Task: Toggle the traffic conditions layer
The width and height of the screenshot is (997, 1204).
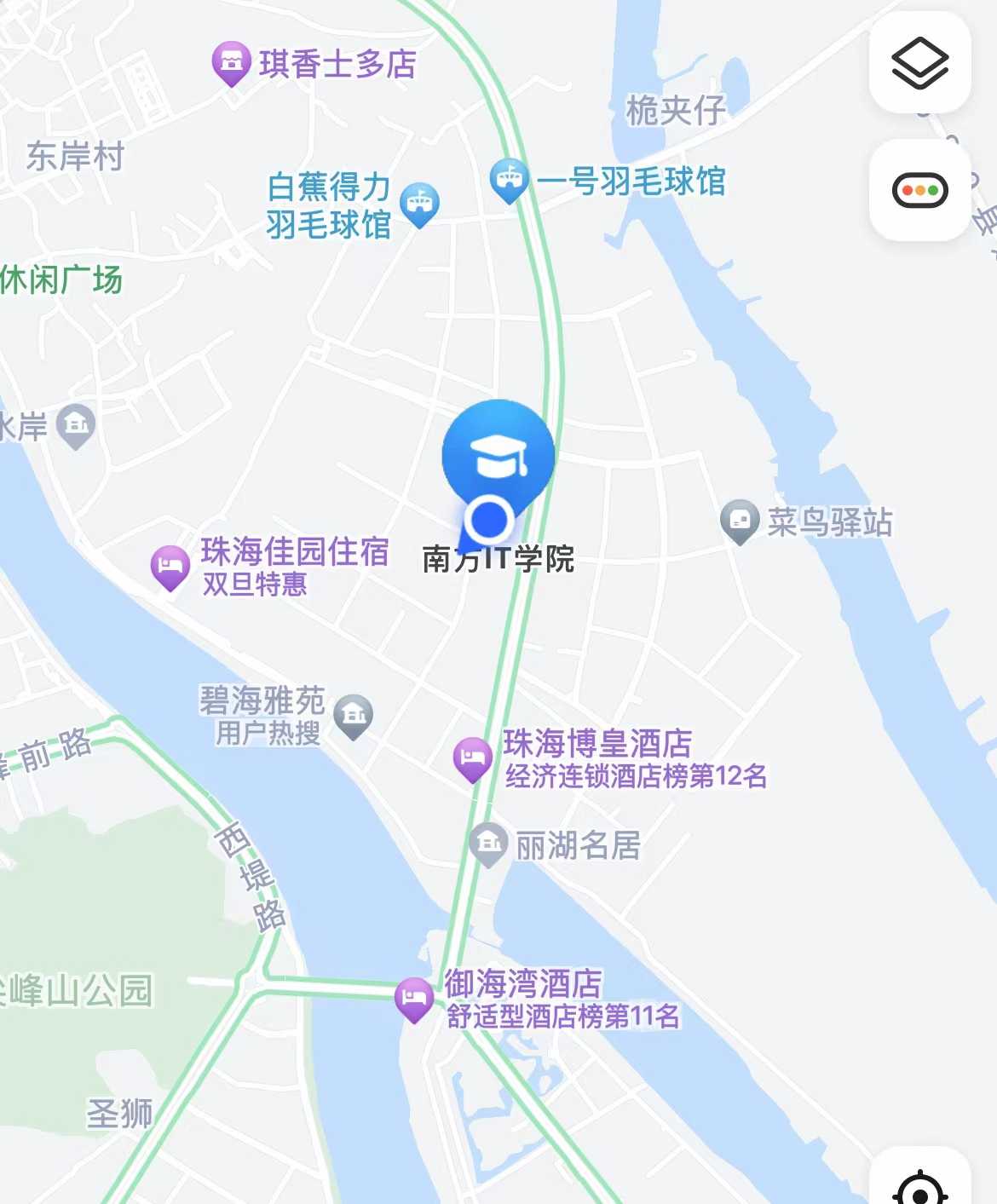Action: [x=919, y=190]
